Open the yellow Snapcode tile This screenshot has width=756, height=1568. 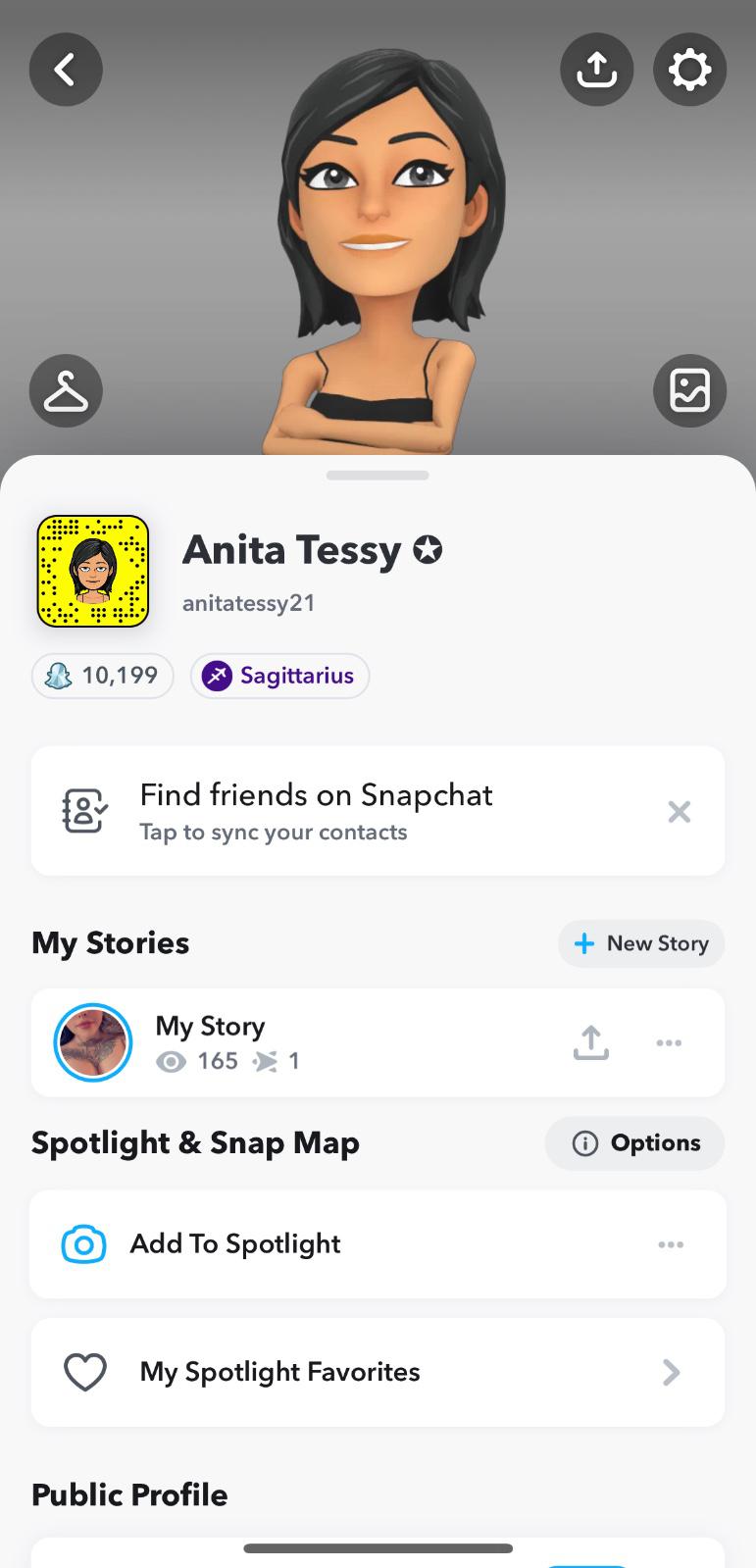click(x=93, y=571)
